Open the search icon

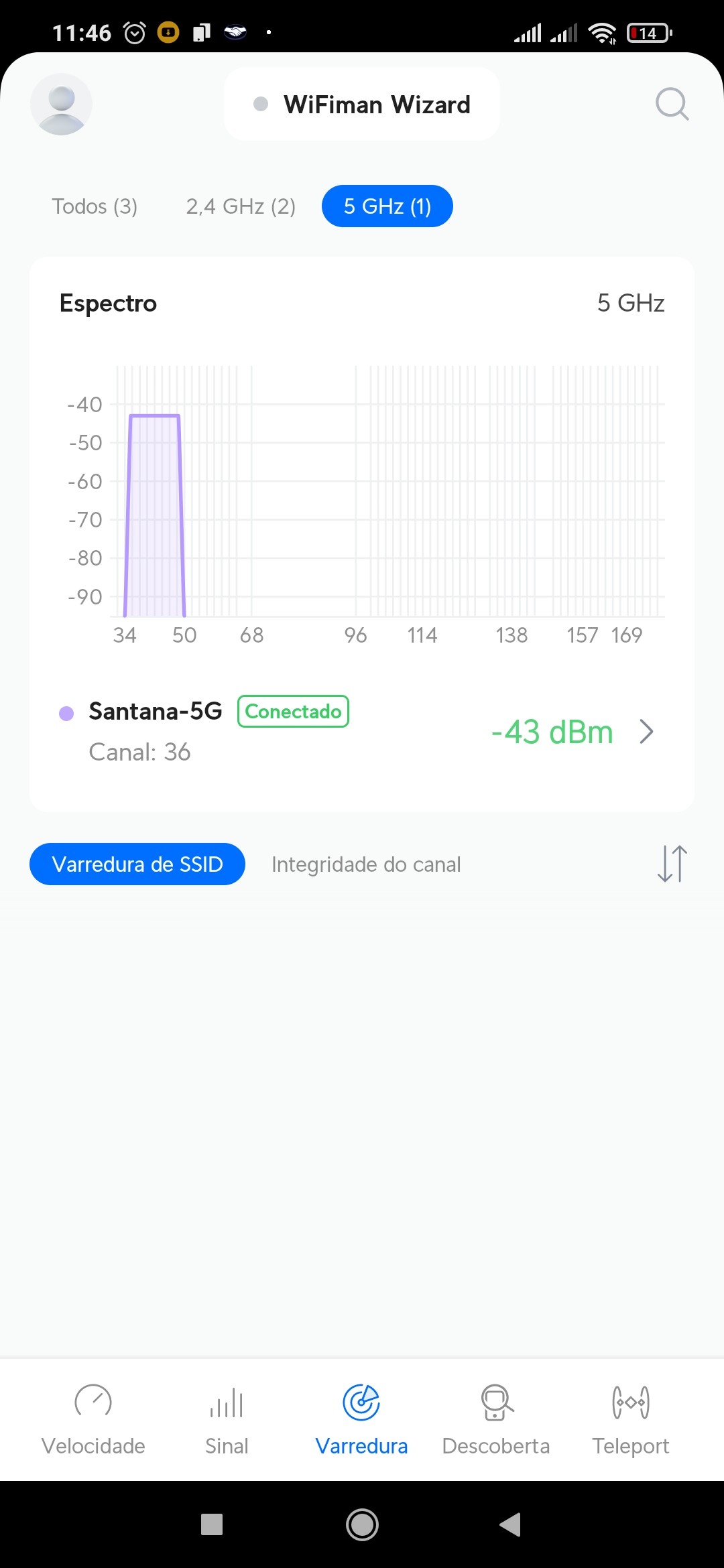pos(671,104)
